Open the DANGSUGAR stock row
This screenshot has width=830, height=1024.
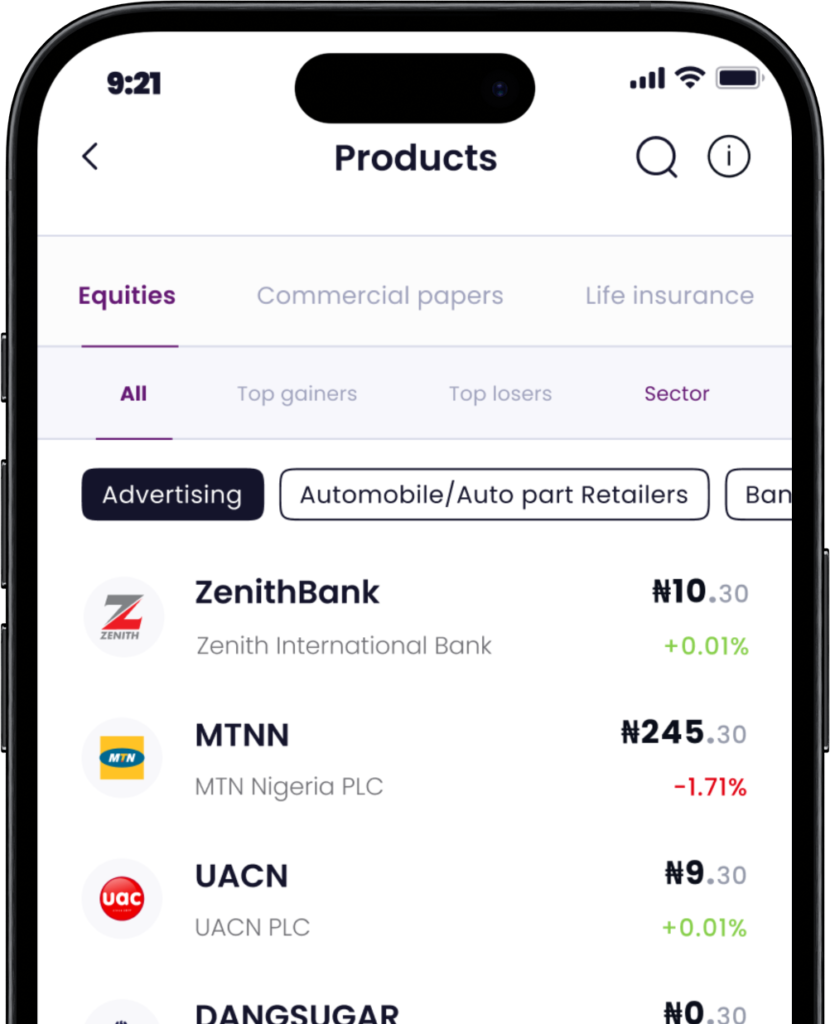click(x=415, y=1010)
